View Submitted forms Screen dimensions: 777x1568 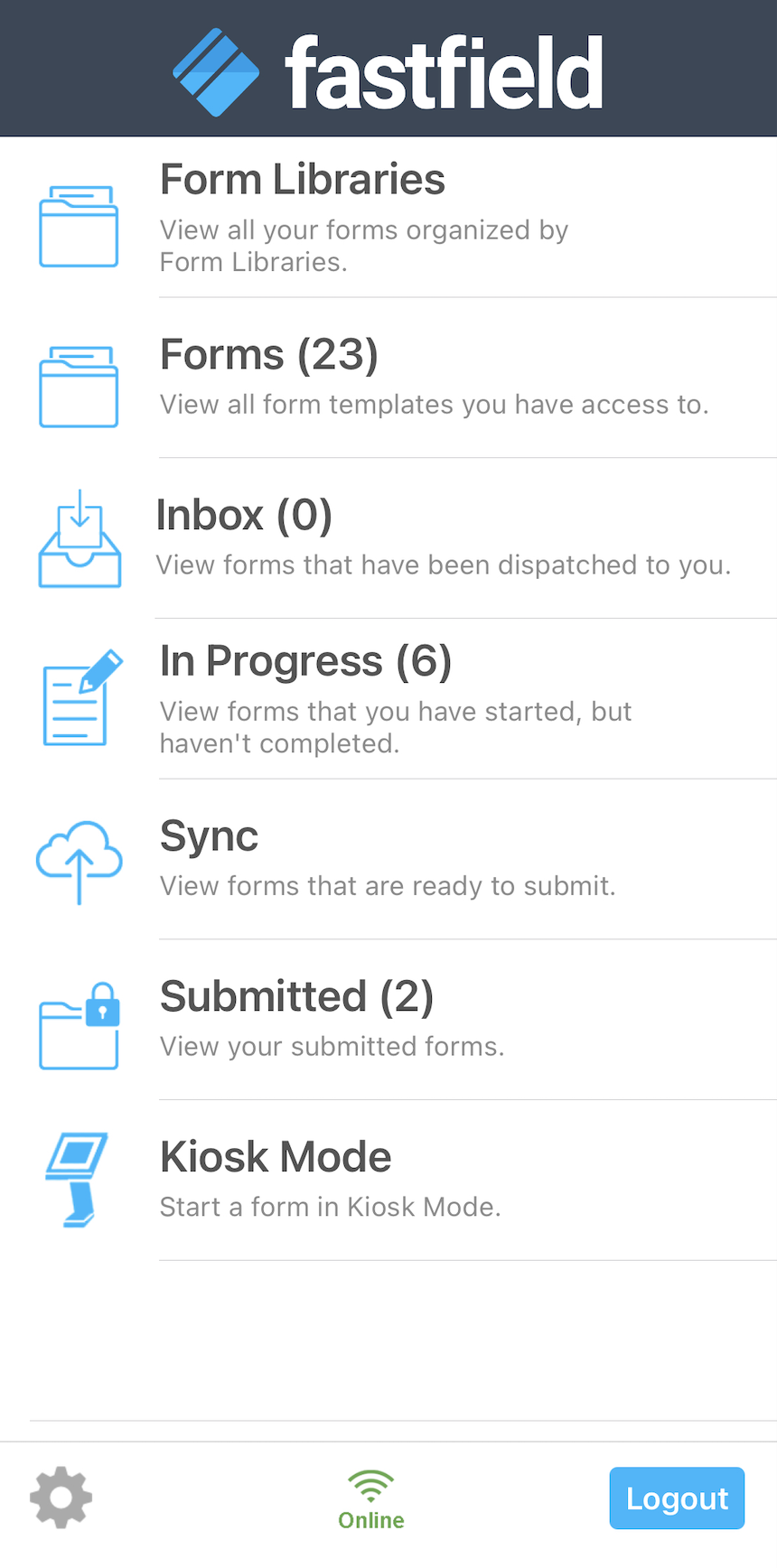(x=388, y=1021)
